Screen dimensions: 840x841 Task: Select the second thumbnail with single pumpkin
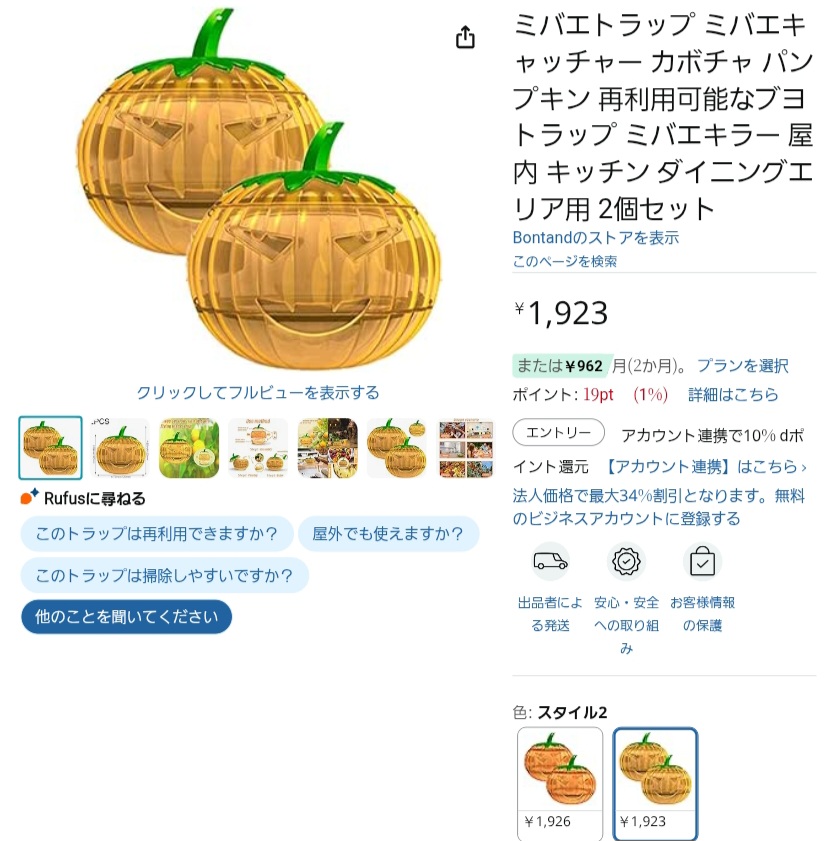coord(120,448)
